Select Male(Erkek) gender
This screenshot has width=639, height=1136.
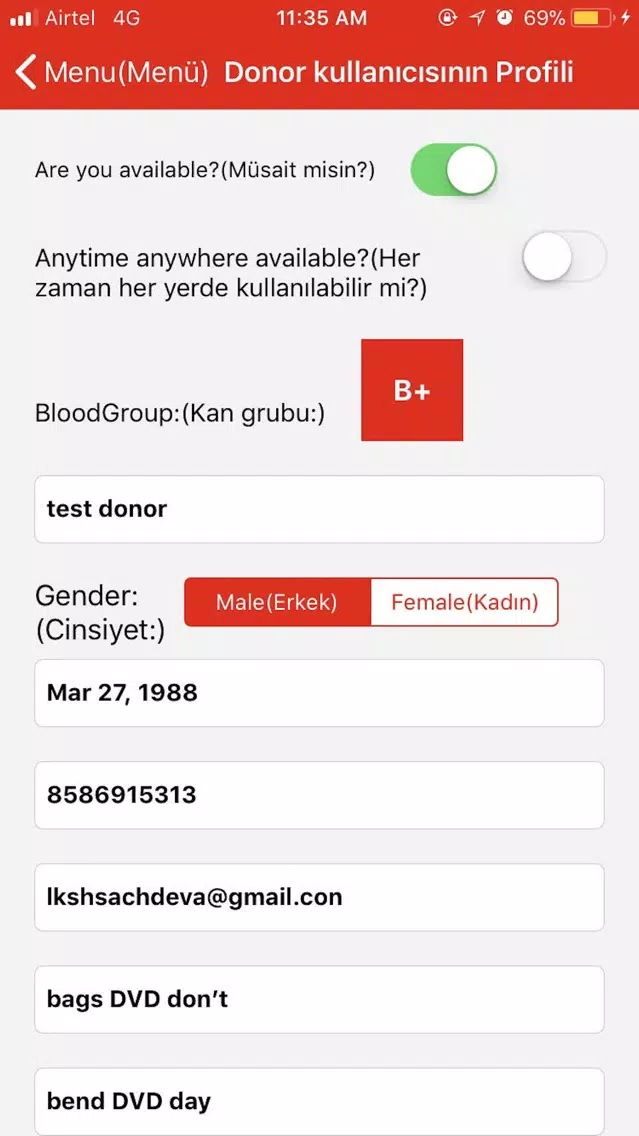[277, 602]
